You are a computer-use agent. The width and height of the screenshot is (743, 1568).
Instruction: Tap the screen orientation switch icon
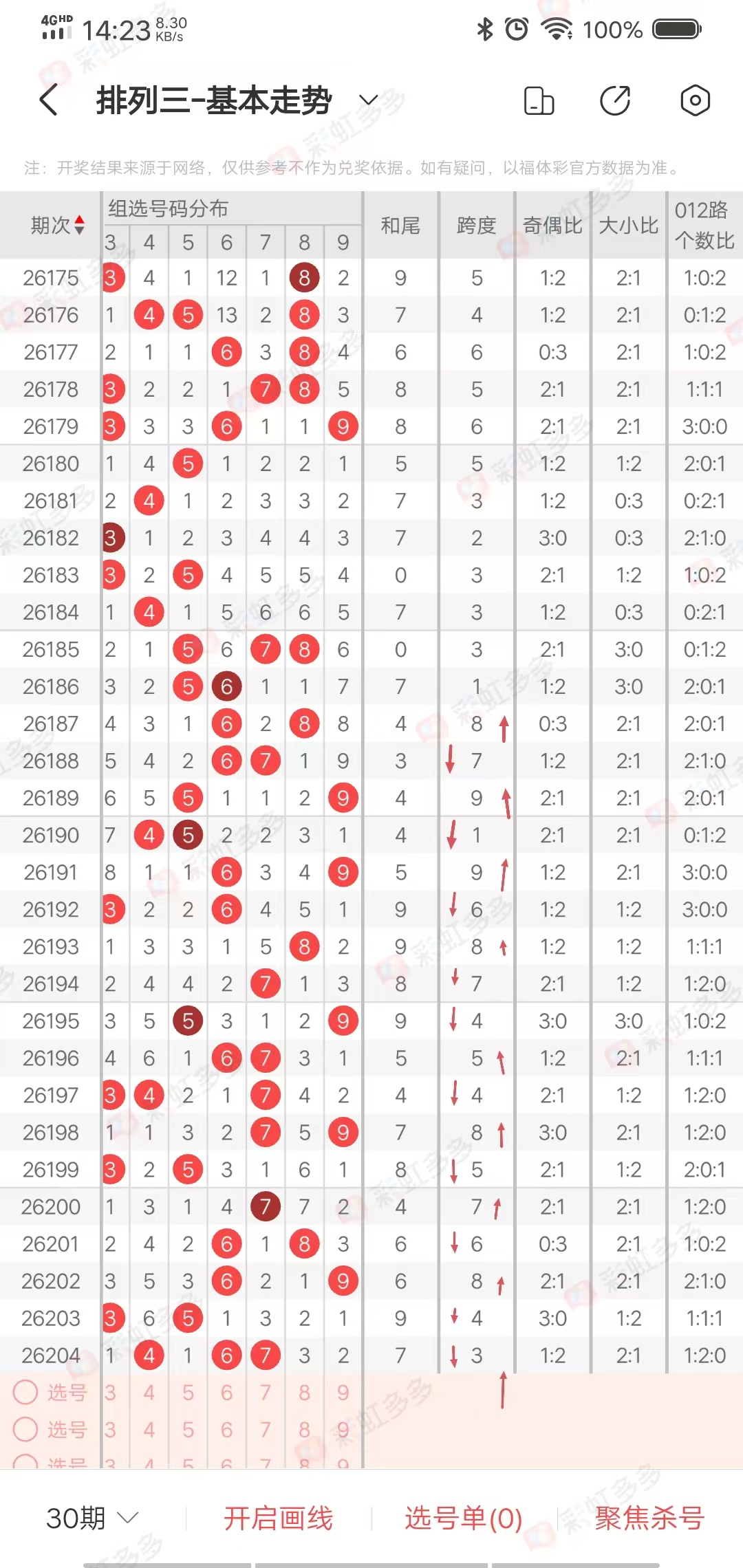(x=539, y=100)
